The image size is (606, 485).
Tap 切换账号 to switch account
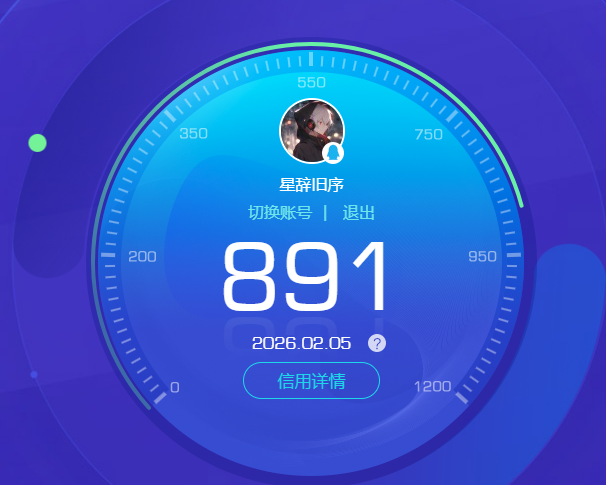point(280,213)
